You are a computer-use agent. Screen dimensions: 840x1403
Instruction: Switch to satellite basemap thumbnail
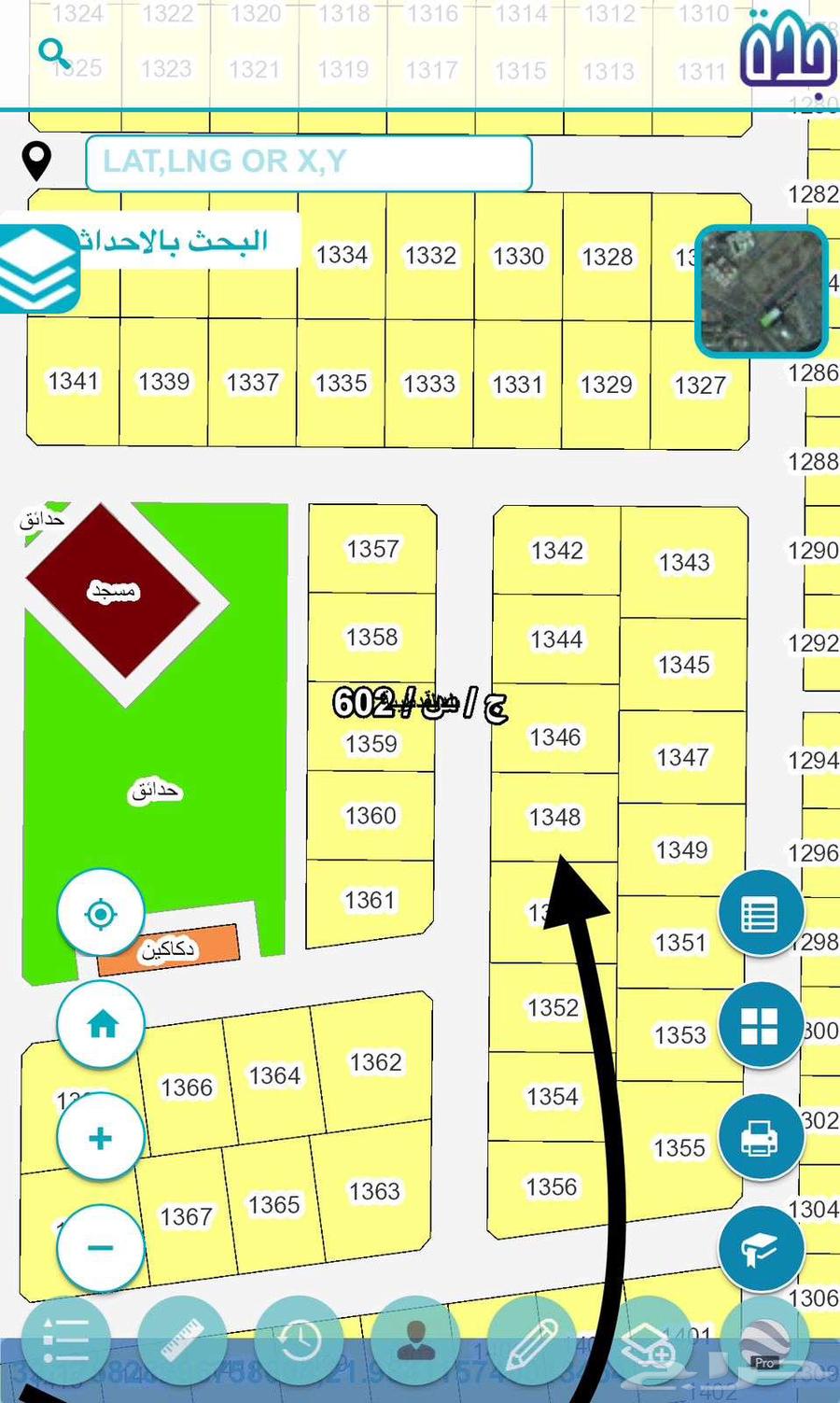762,292
